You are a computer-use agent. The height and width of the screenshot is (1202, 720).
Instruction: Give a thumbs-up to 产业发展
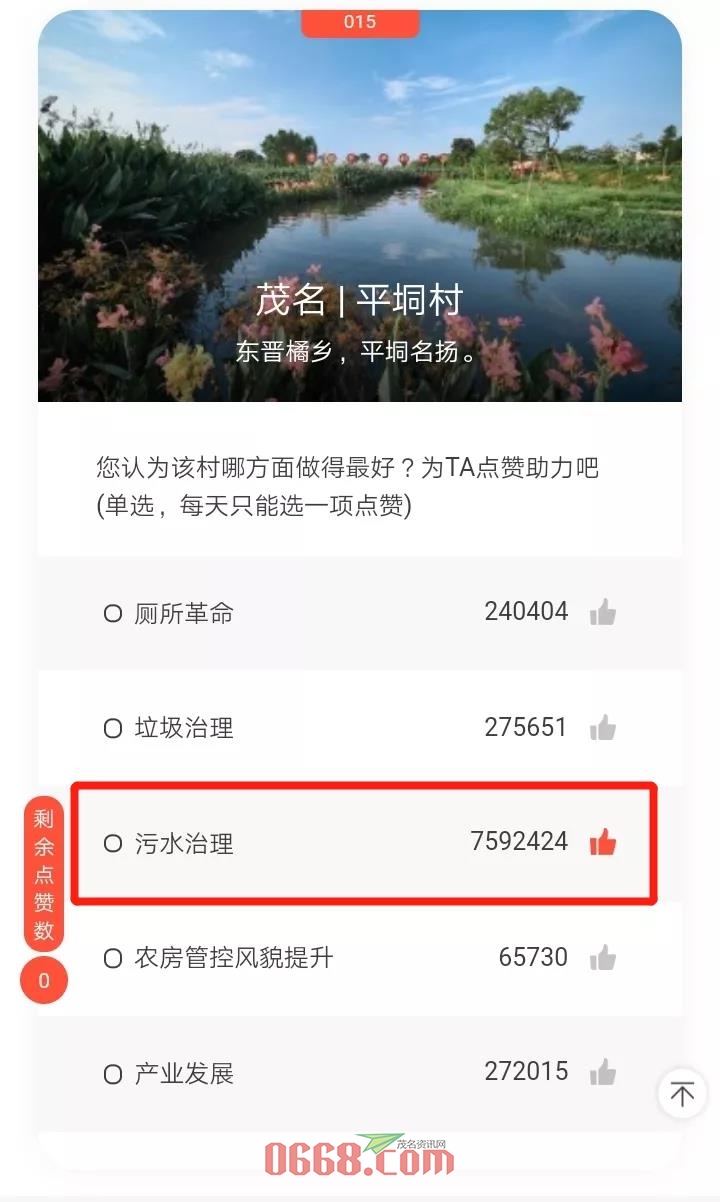tap(603, 1074)
